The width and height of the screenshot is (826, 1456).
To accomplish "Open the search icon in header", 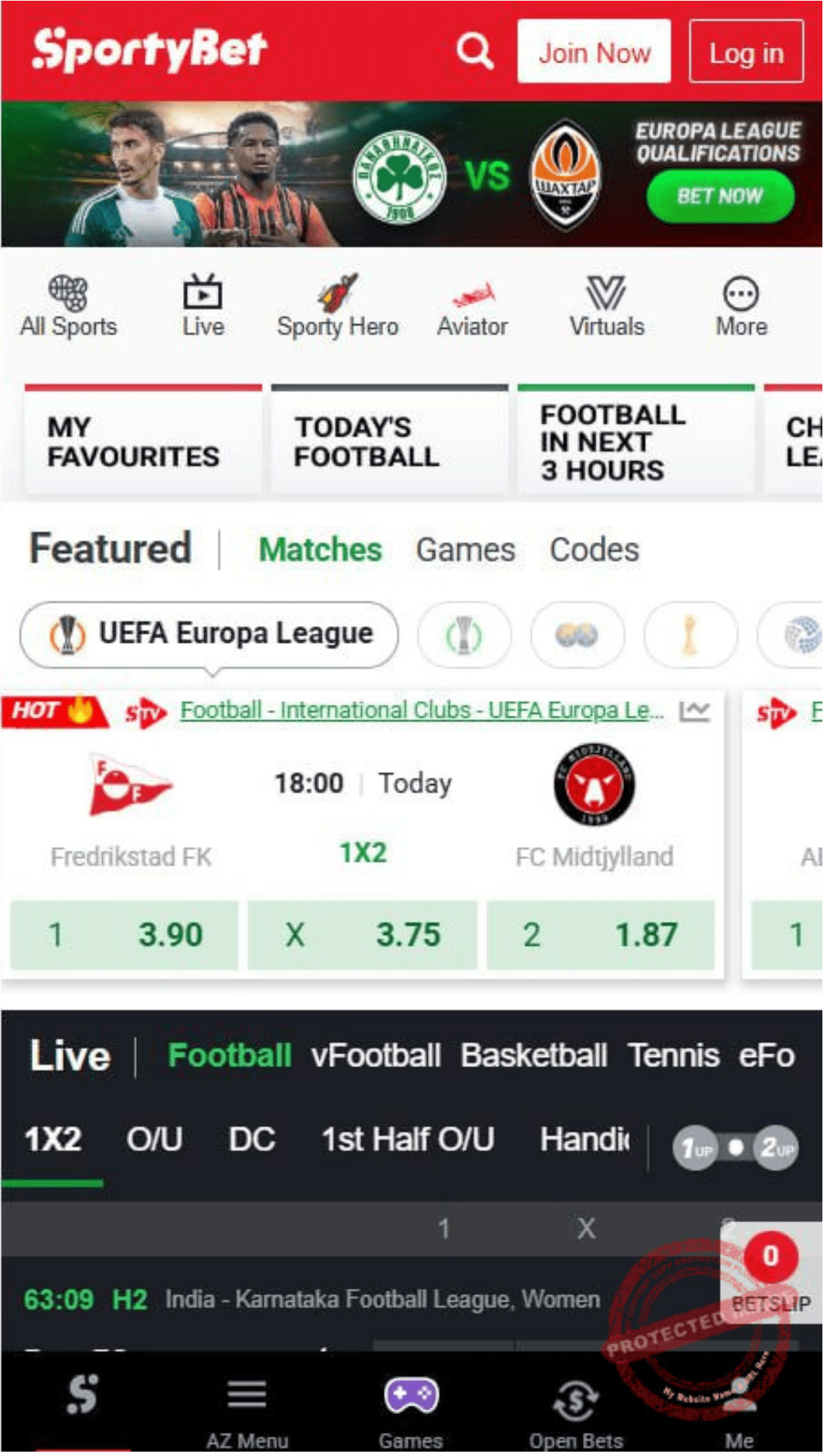I will (x=475, y=51).
